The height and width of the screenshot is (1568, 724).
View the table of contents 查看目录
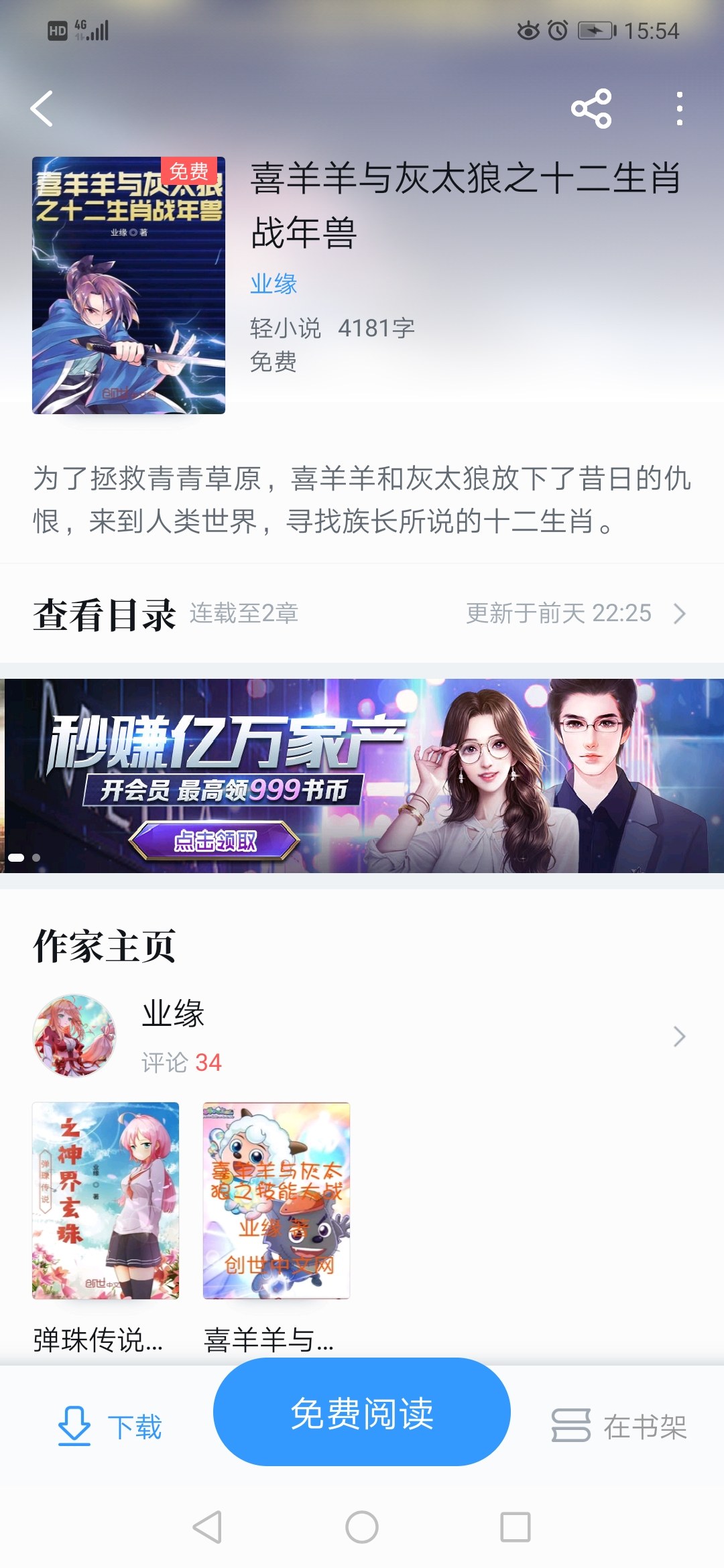click(362, 613)
